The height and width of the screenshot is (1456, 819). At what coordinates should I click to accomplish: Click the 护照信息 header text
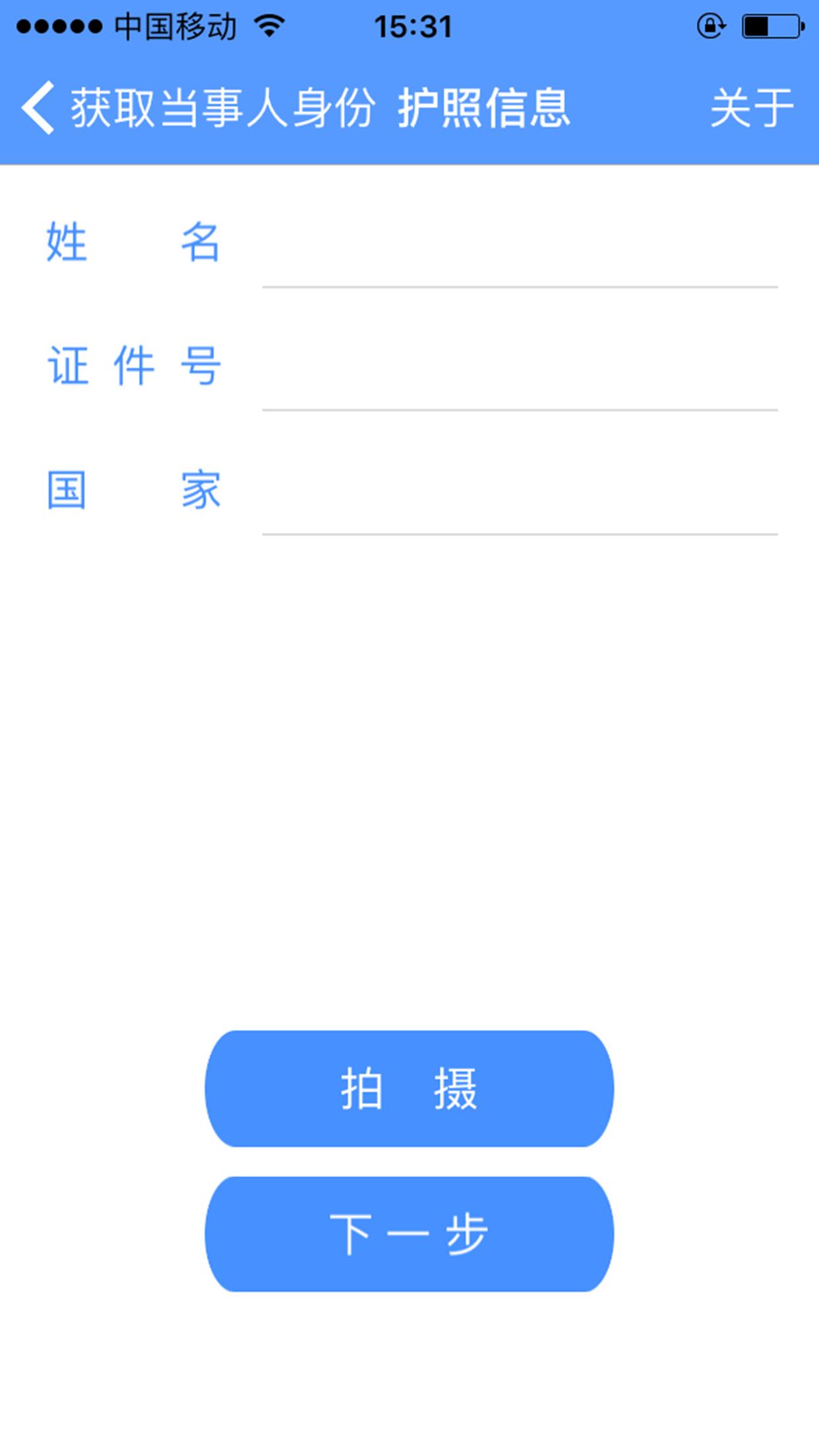tap(486, 107)
